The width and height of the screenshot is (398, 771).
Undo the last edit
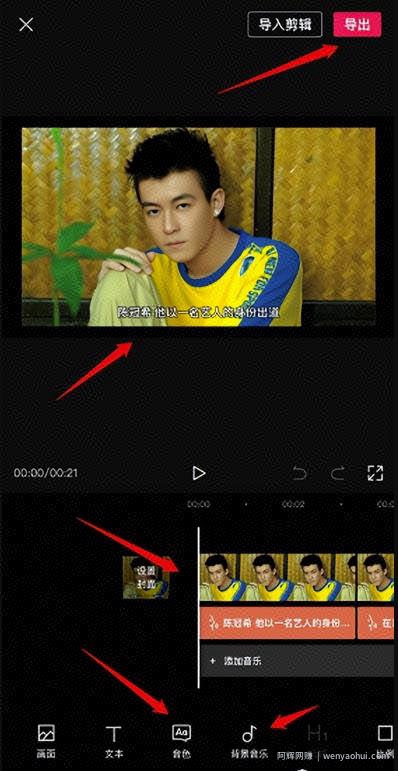(x=299, y=473)
